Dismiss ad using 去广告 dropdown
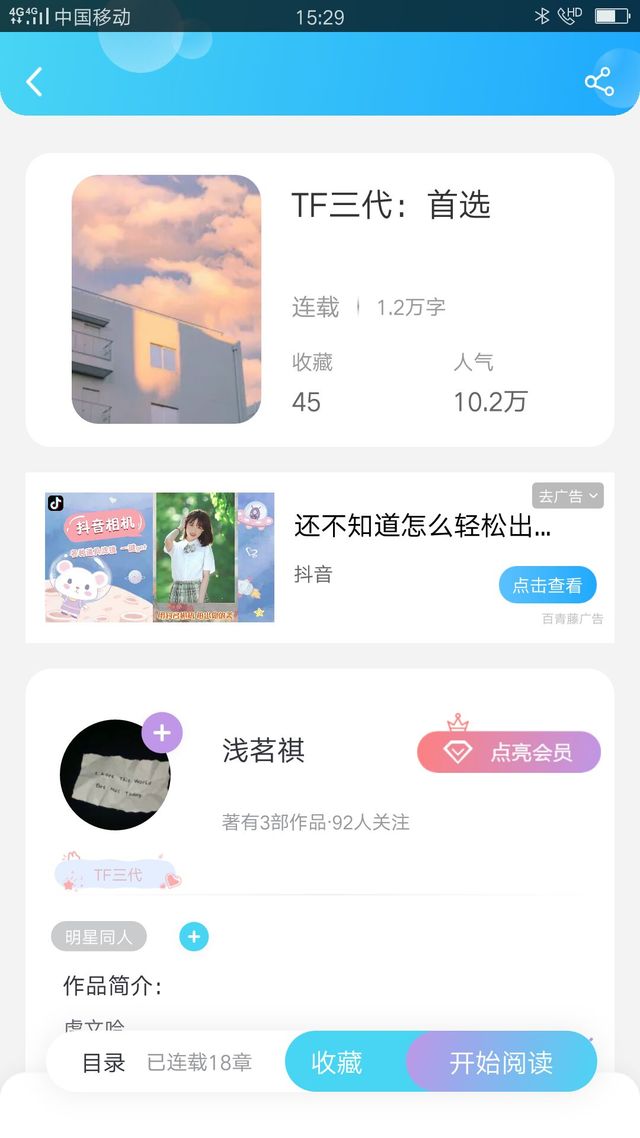This screenshot has height=1138, width=640. (567, 496)
